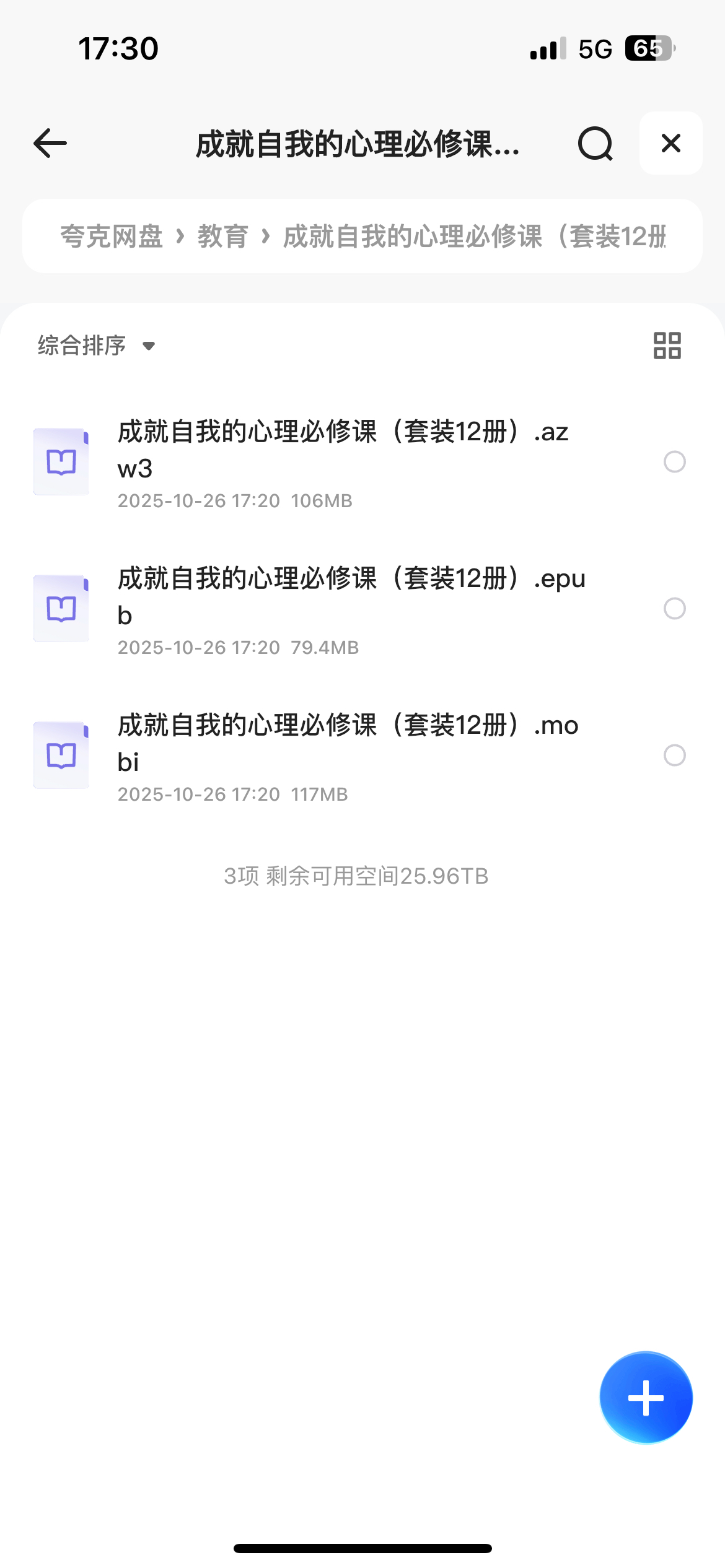The height and width of the screenshot is (1568, 725).
Task: Expand the 综合排序 sort dropdown
Action: (x=96, y=346)
